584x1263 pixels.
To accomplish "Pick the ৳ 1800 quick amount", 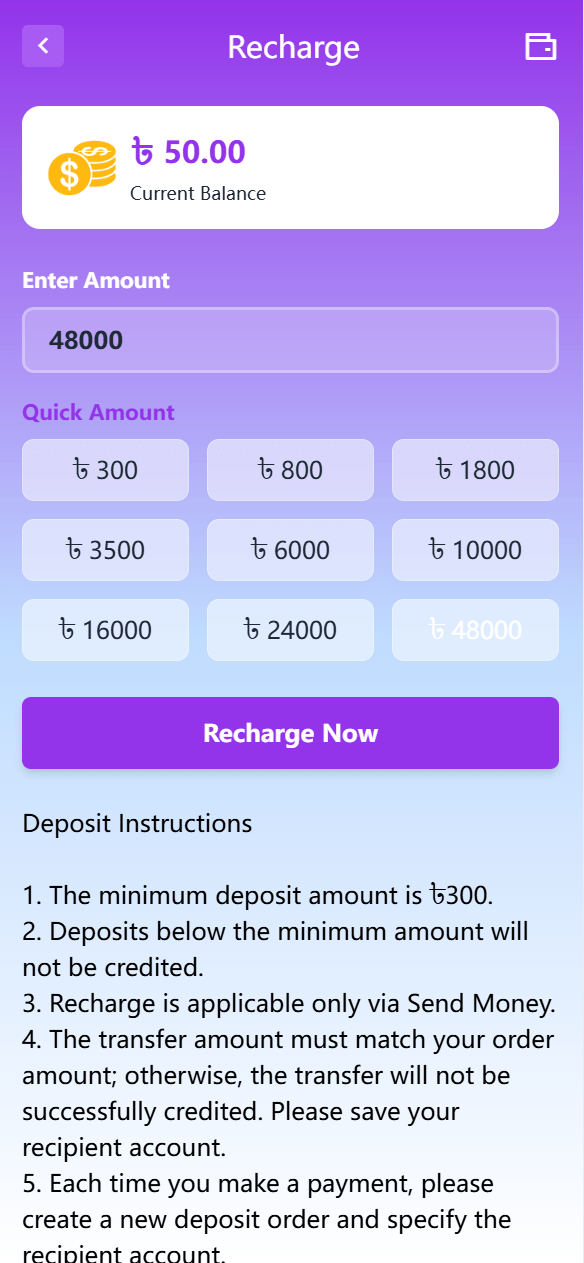I will (475, 470).
